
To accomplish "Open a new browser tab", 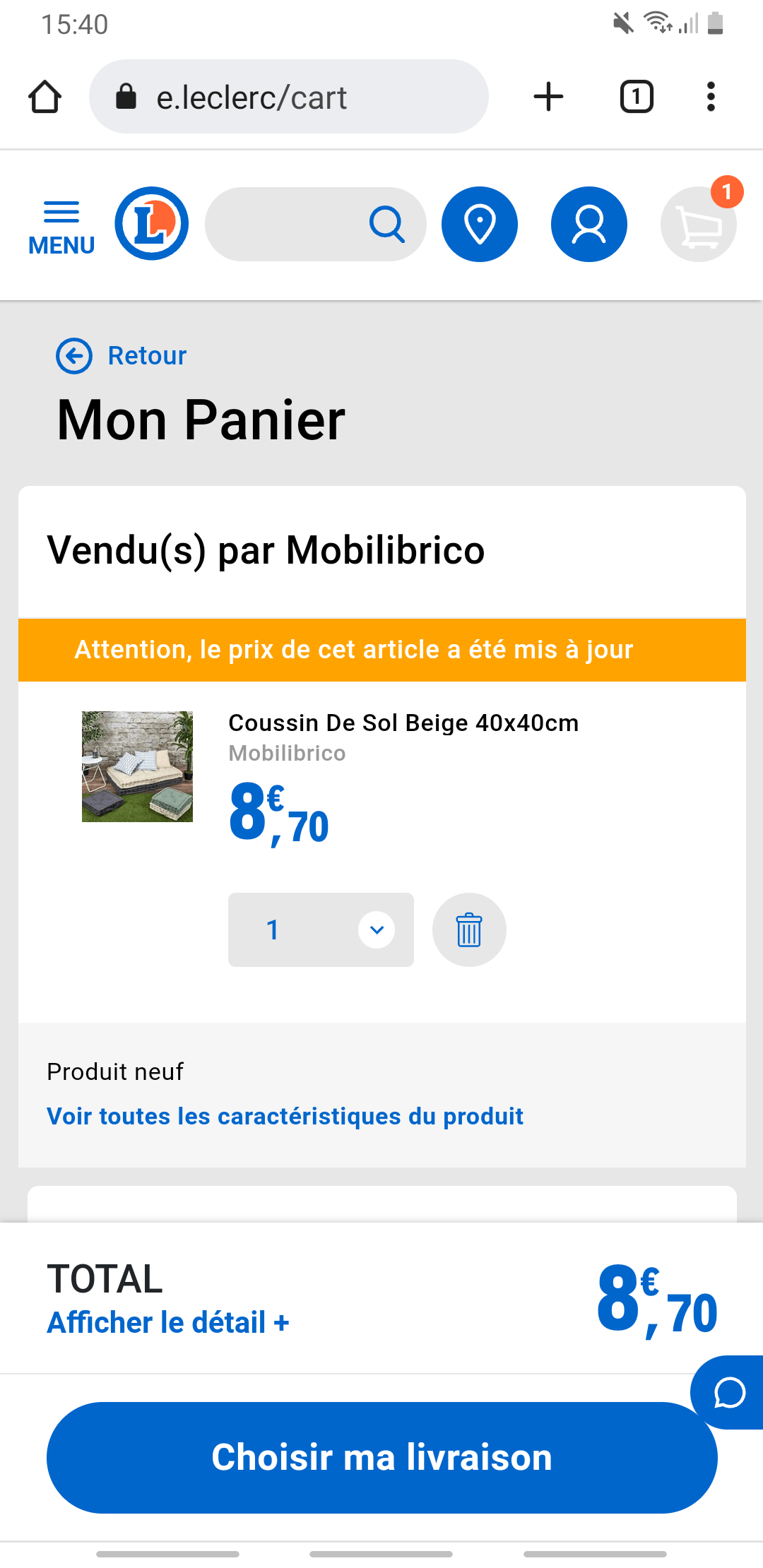I will click(548, 97).
